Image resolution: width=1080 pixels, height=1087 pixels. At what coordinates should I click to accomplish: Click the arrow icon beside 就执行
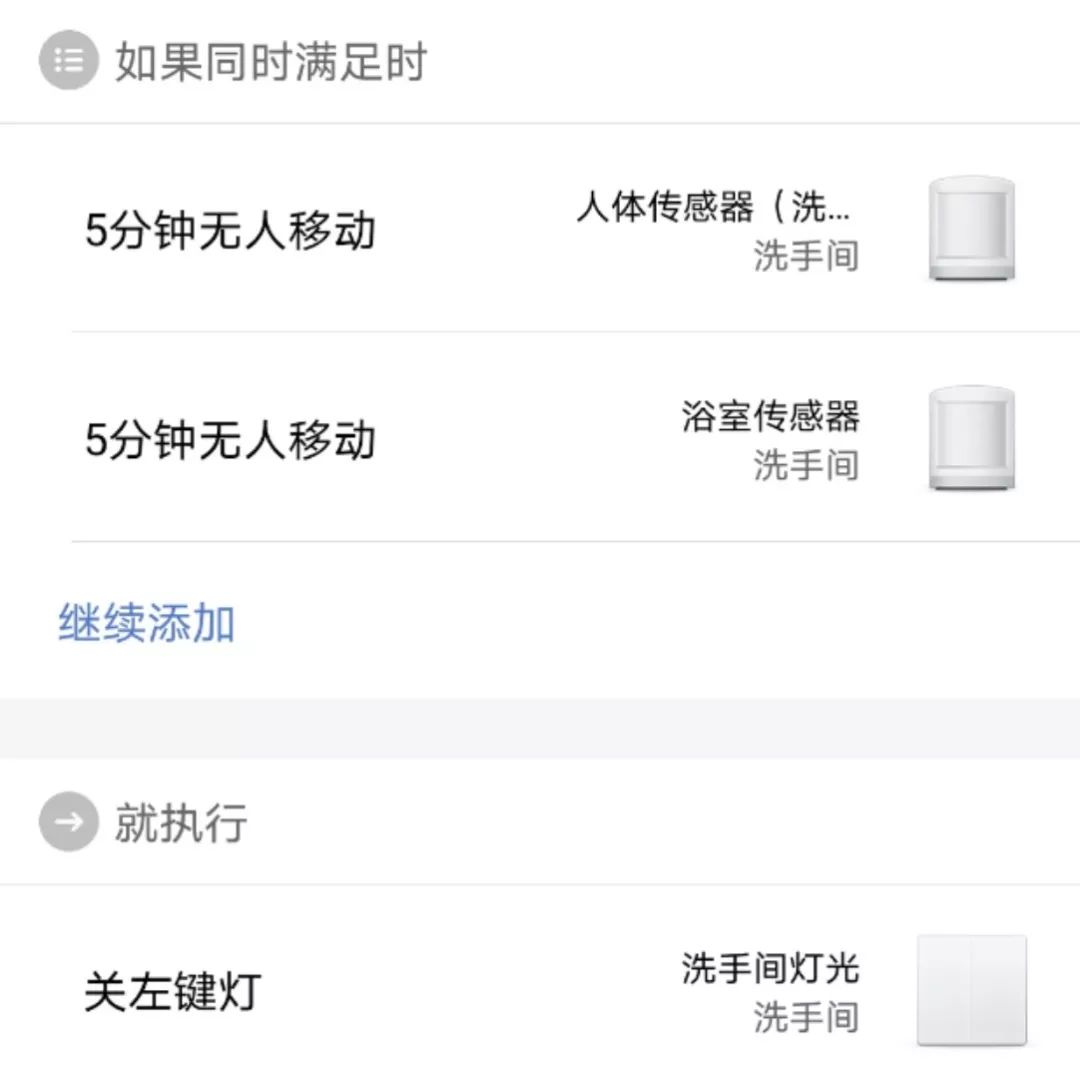point(66,822)
